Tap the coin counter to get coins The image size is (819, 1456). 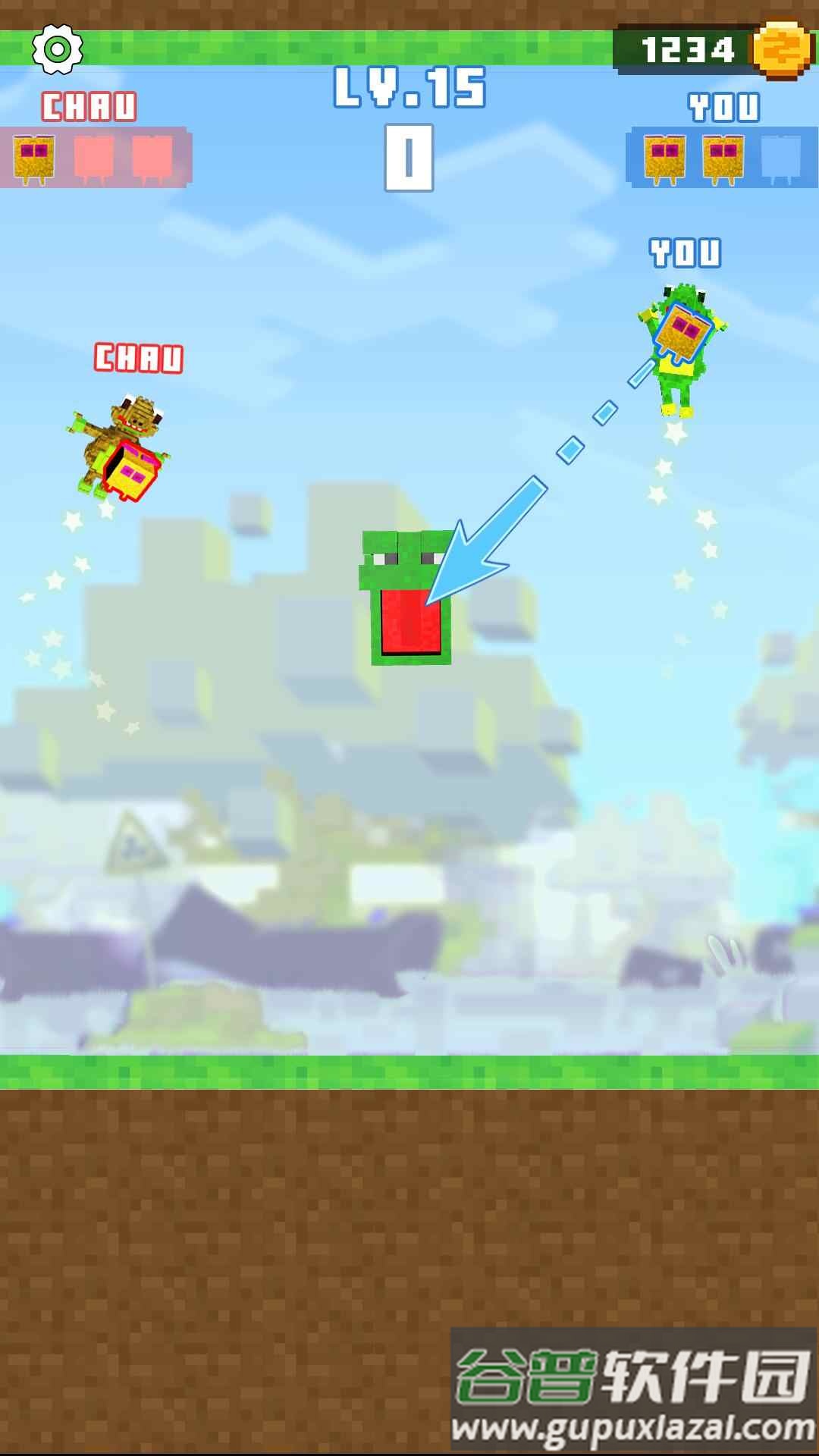(711, 50)
